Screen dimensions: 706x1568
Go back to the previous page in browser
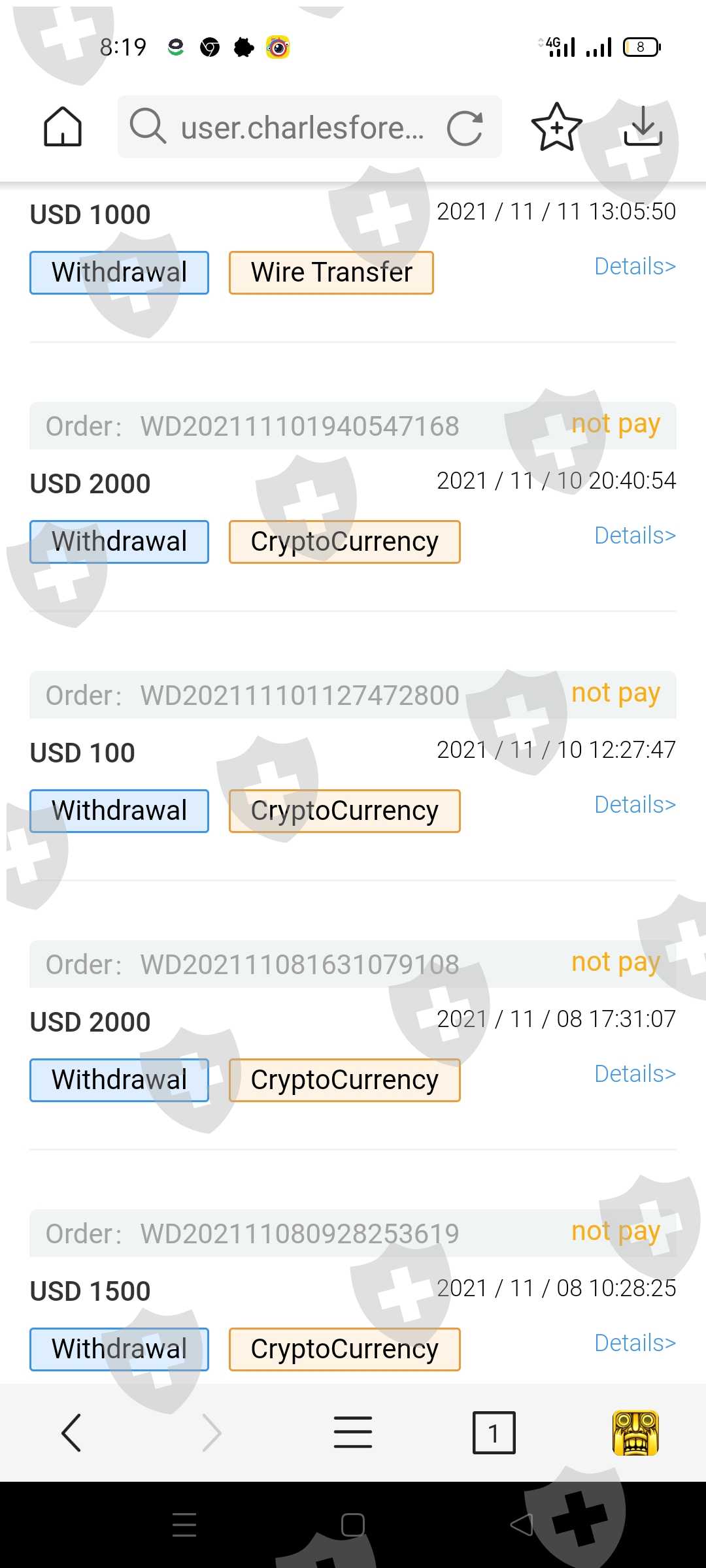(71, 1433)
